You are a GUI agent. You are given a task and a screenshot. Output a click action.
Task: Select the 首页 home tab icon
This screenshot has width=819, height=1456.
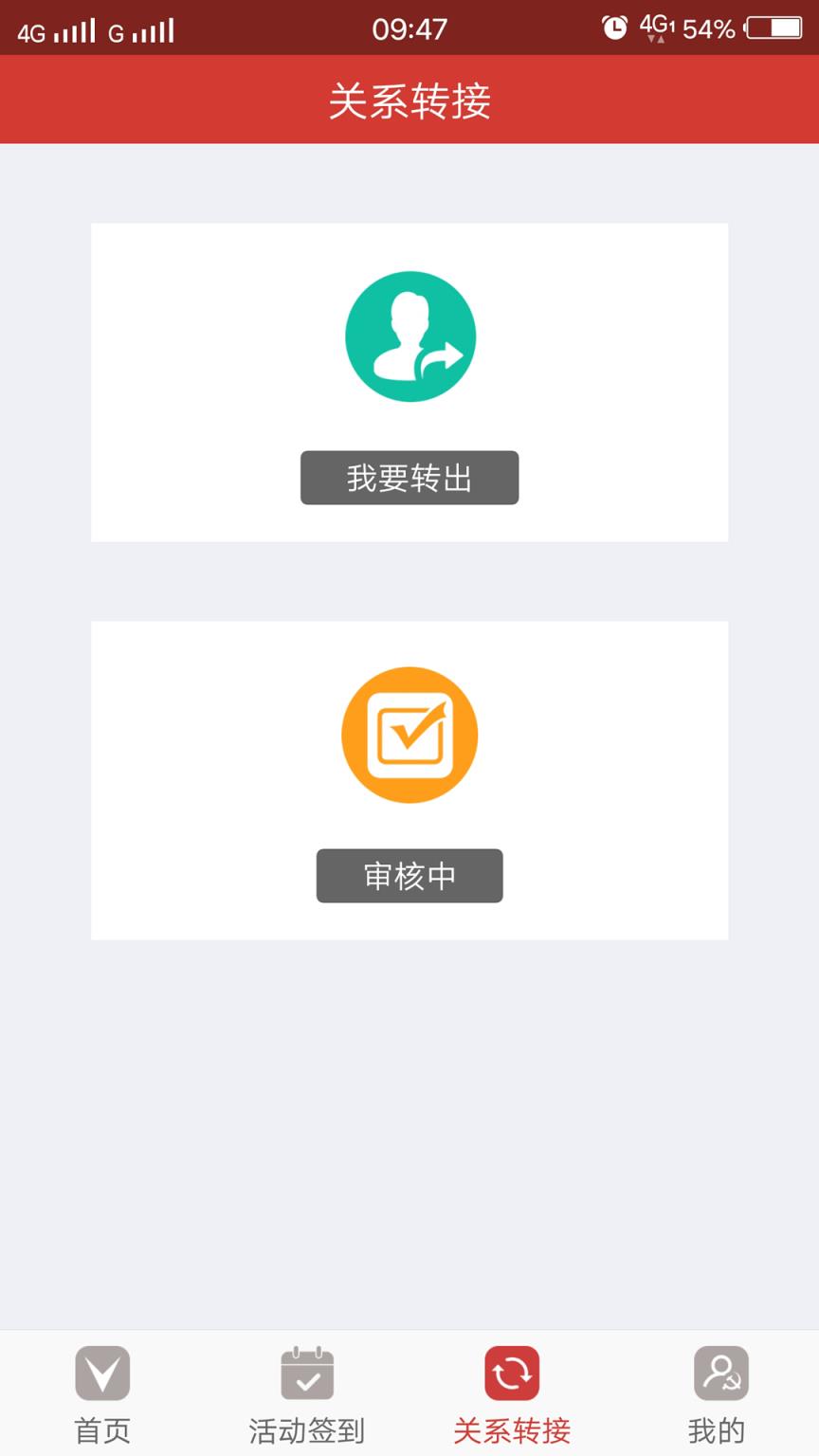pyautogui.click(x=101, y=1372)
